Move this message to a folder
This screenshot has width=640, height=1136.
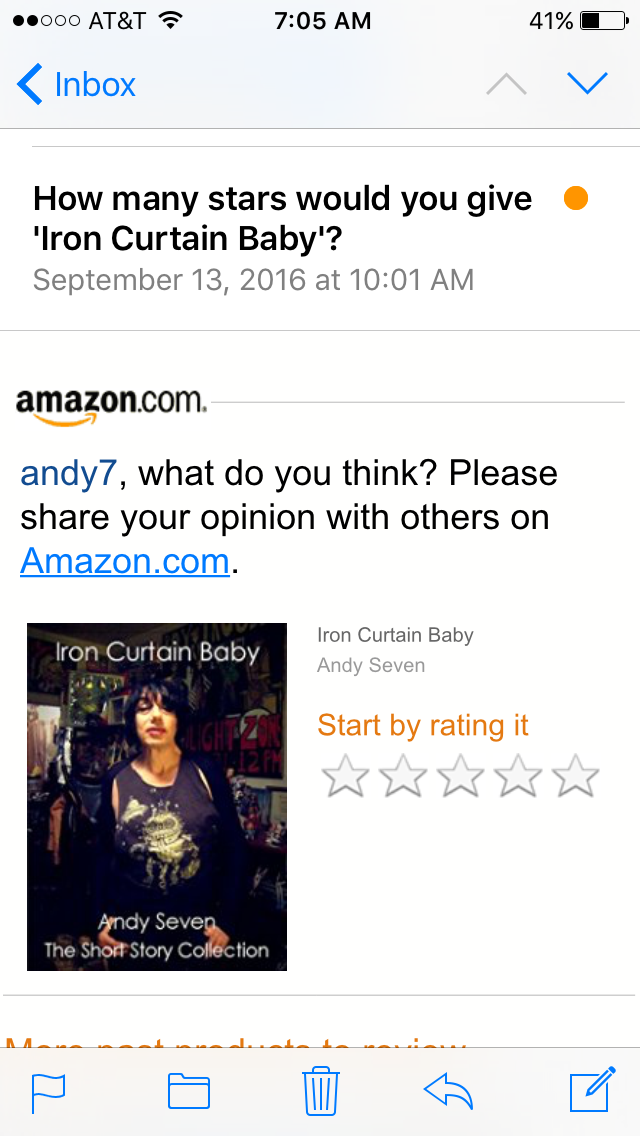click(x=189, y=1091)
